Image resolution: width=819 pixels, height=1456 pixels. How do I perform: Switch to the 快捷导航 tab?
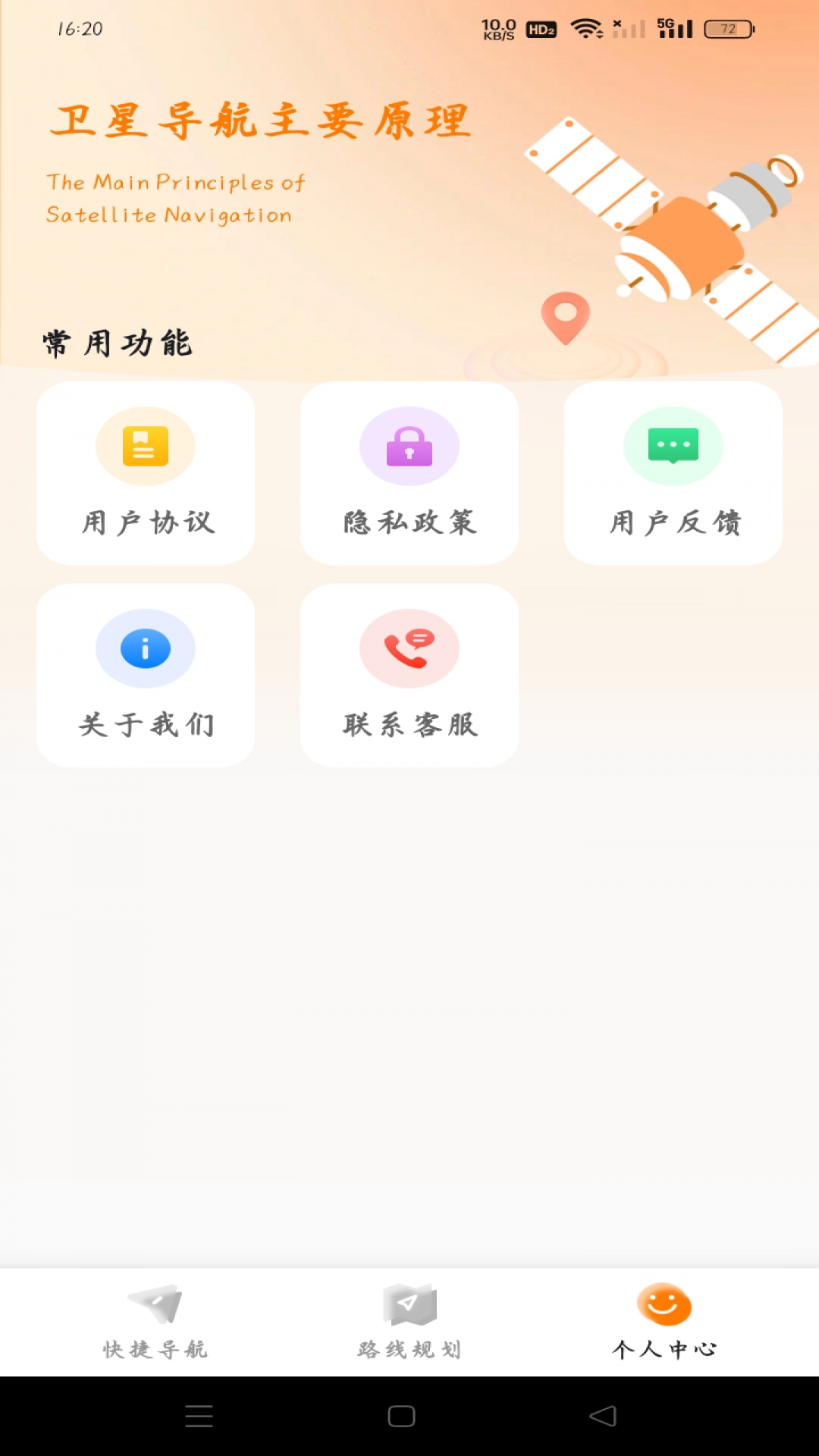click(x=155, y=1323)
